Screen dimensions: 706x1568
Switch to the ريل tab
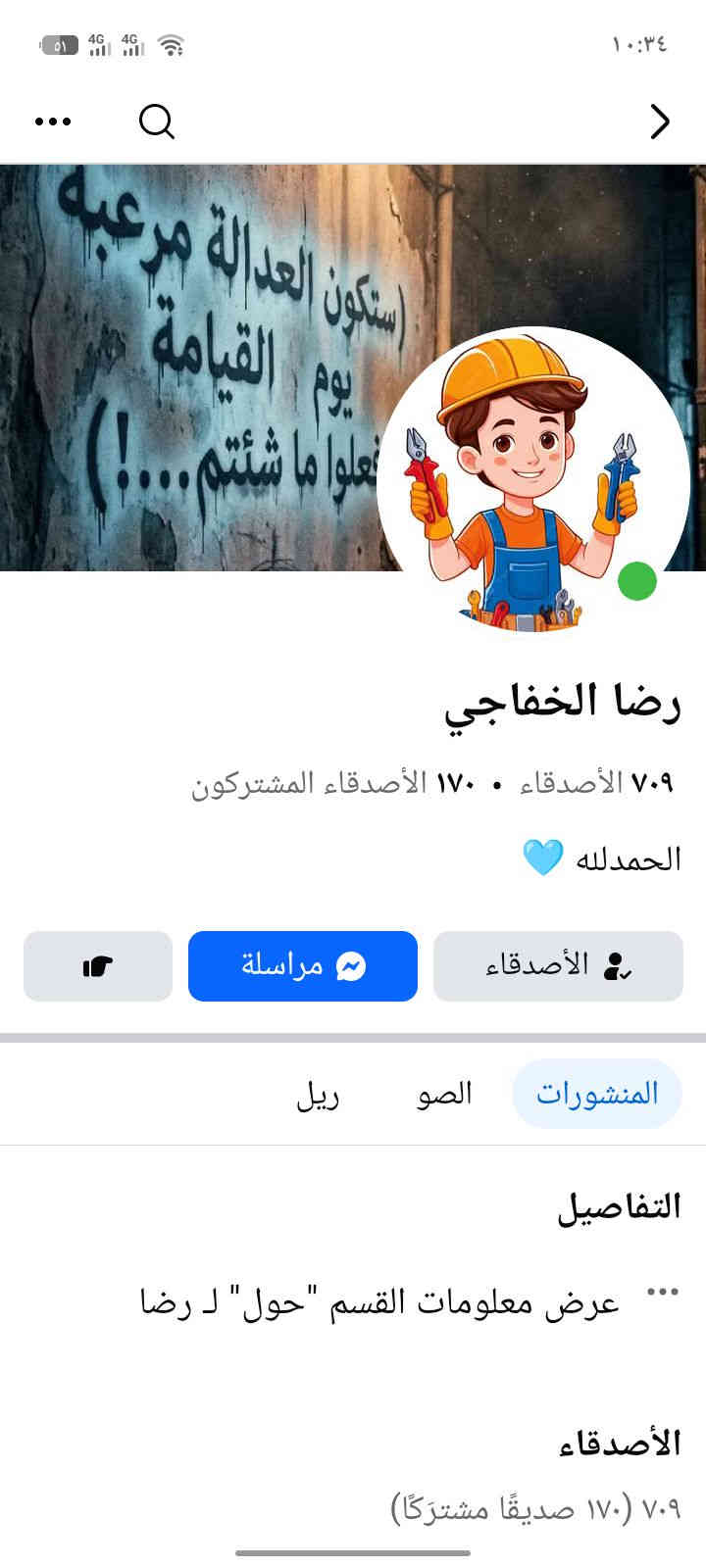[x=318, y=1094]
